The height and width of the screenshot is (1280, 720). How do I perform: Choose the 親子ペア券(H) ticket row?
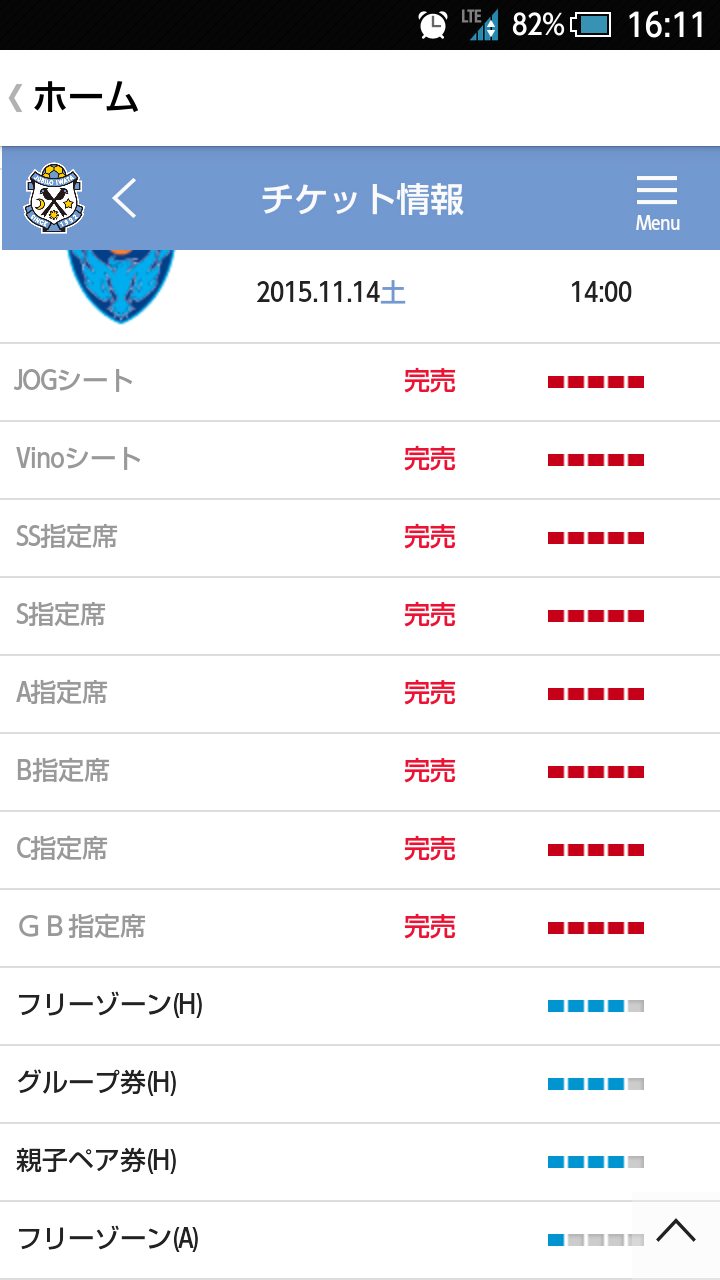click(360, 1162)
